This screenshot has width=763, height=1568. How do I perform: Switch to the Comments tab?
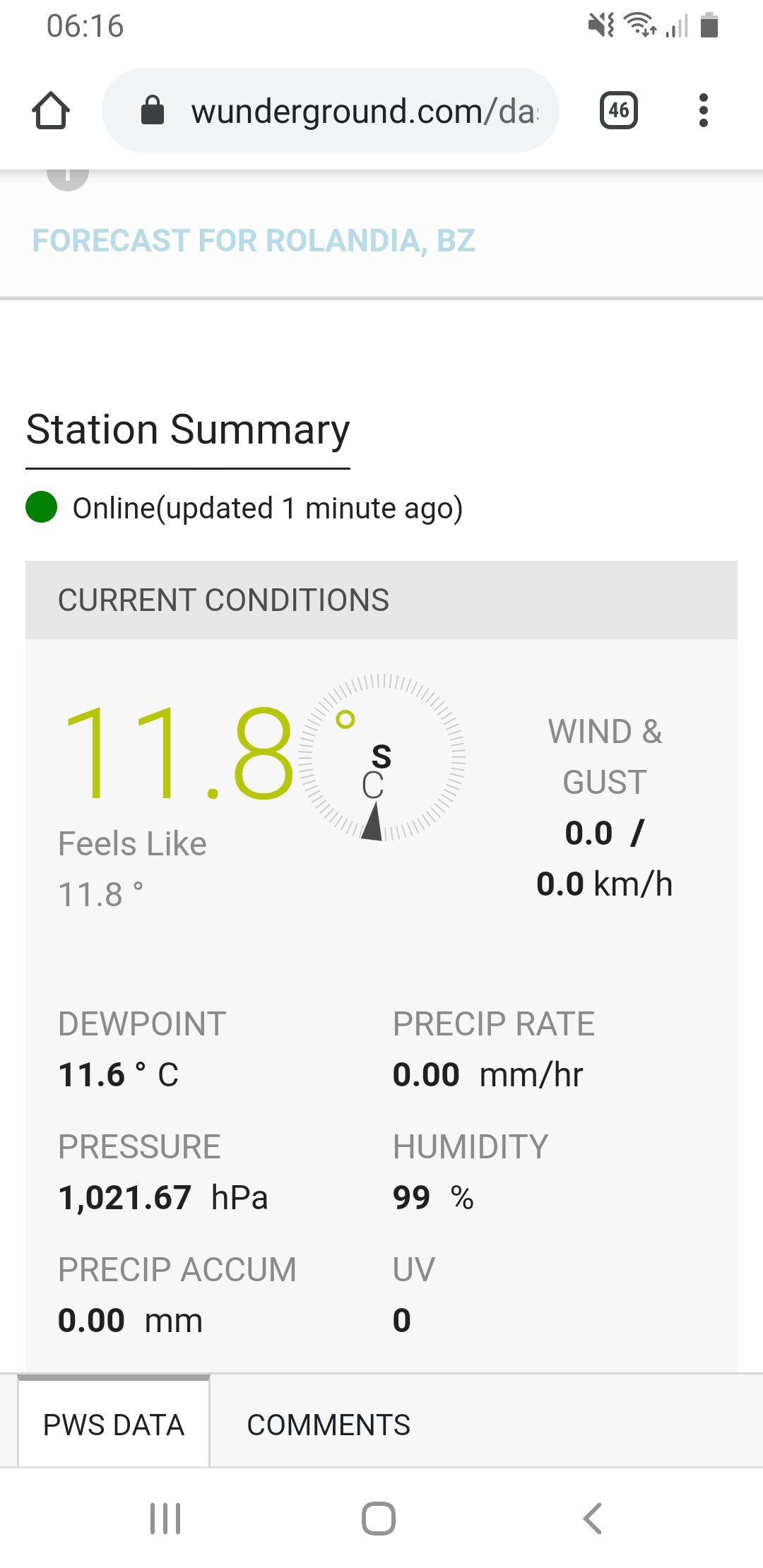(x=329, y=1425)
